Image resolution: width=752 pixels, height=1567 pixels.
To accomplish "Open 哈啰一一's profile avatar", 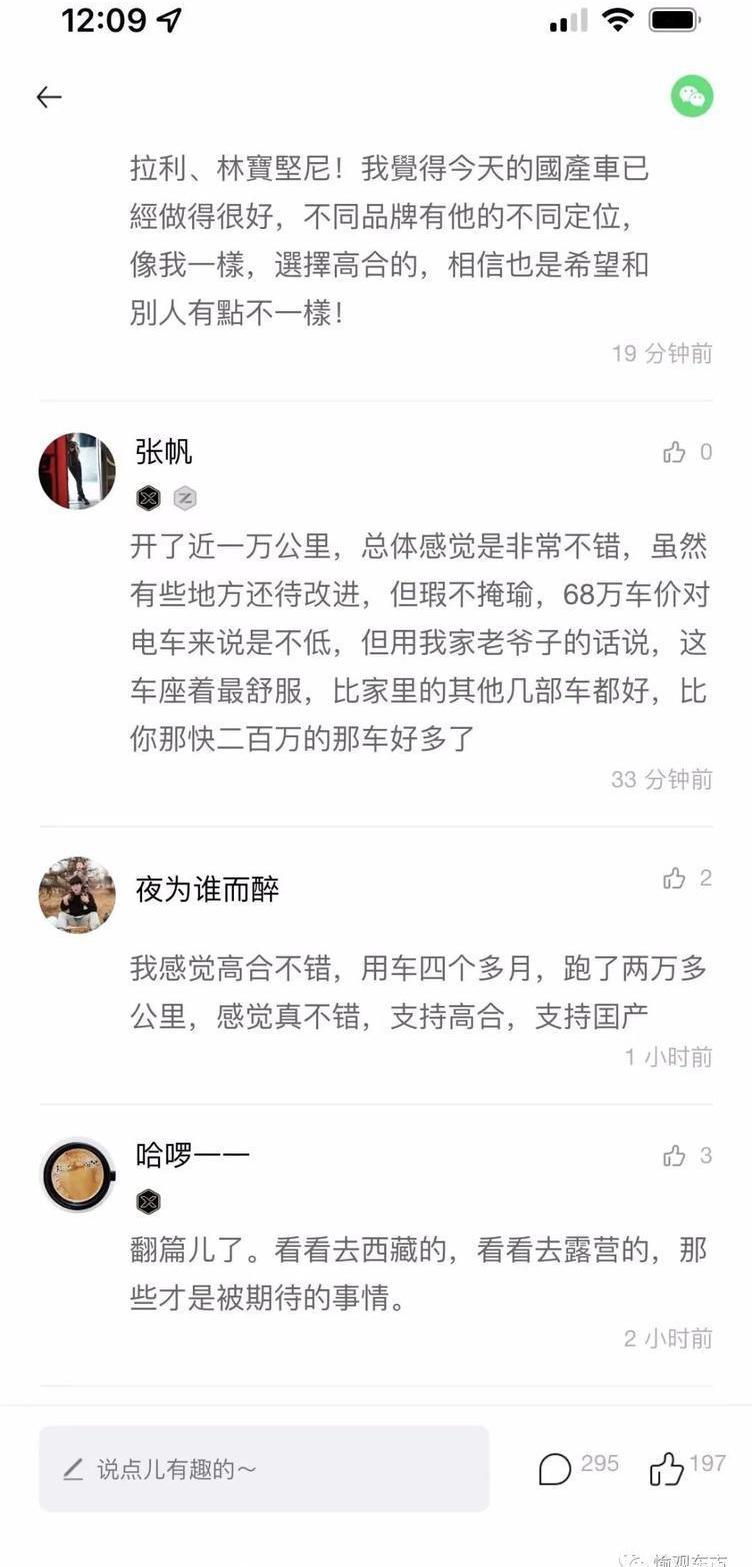I will (x=77, y=1175).
